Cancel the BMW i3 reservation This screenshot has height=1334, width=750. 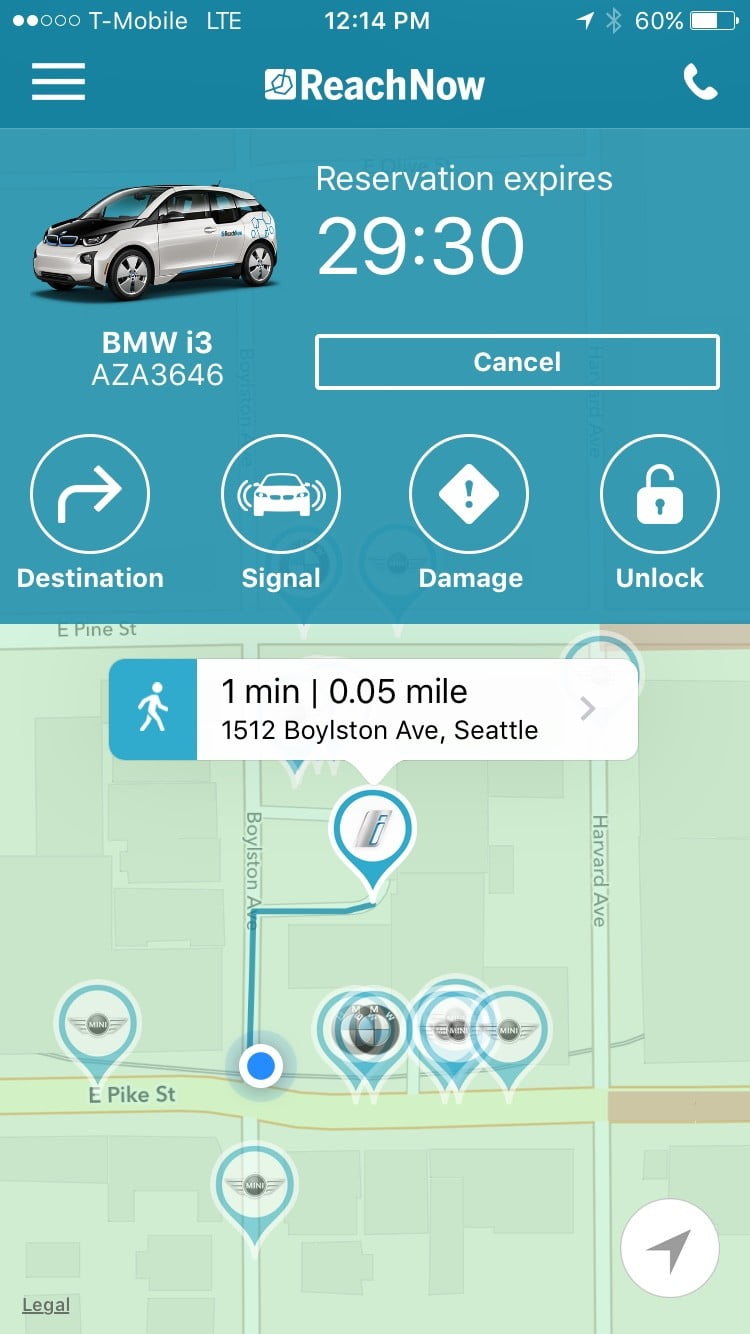tap(517, 362)
